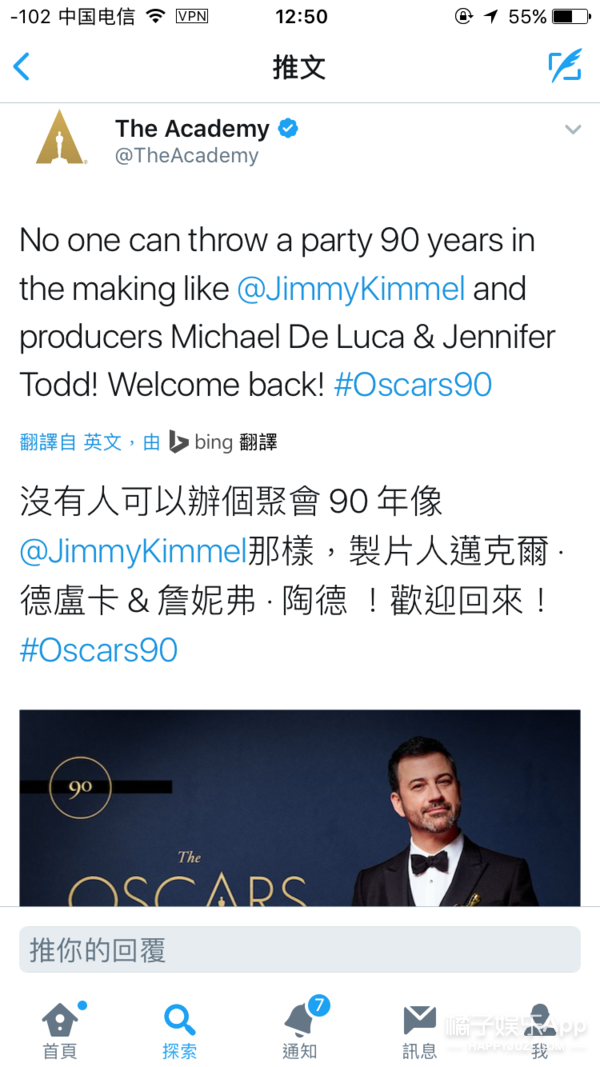Open the first @JimmyKimmel mention link

[x=351, y=289]
